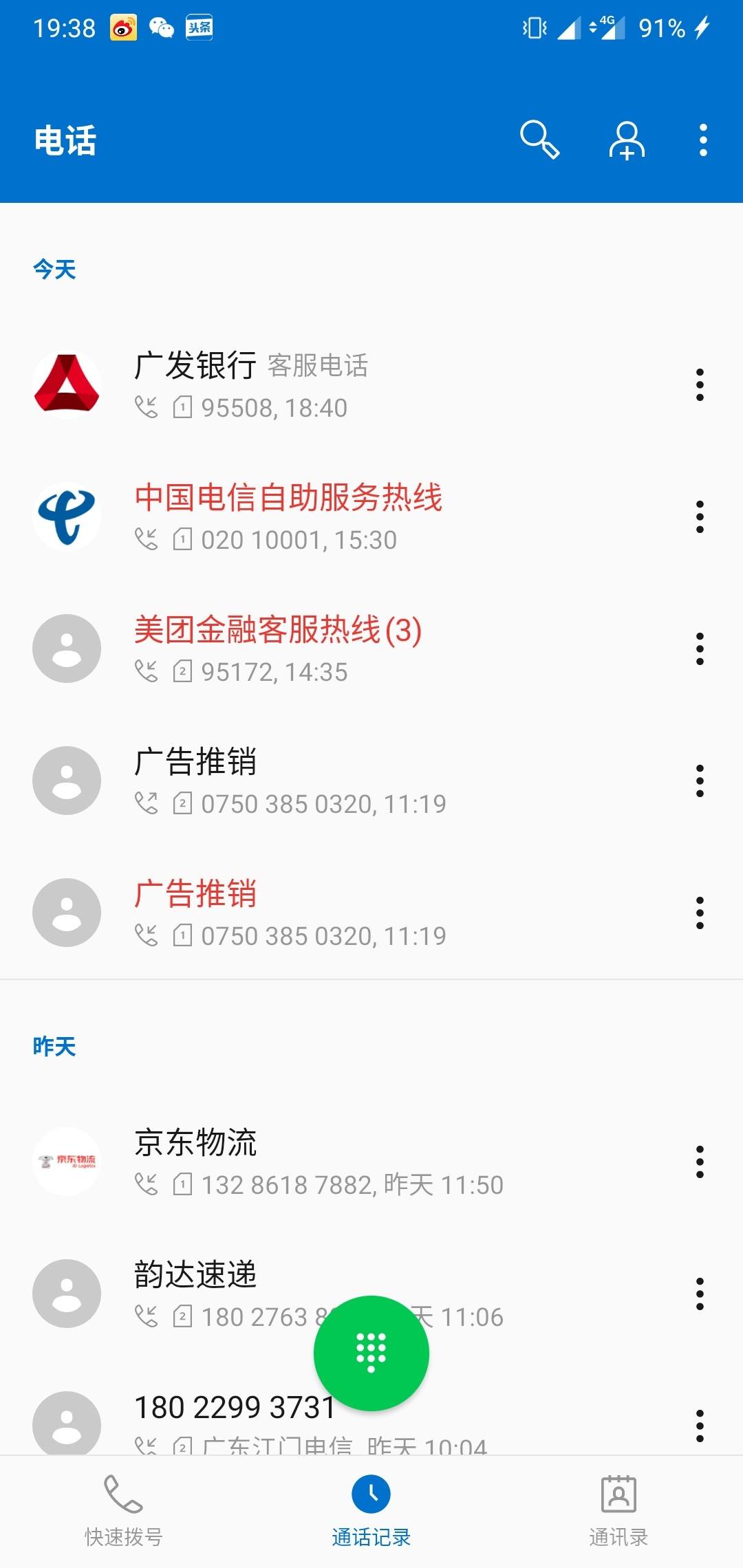Open options for 180 2299 3731 entry
This screenshot has width=743, height=1568.
700,1426
